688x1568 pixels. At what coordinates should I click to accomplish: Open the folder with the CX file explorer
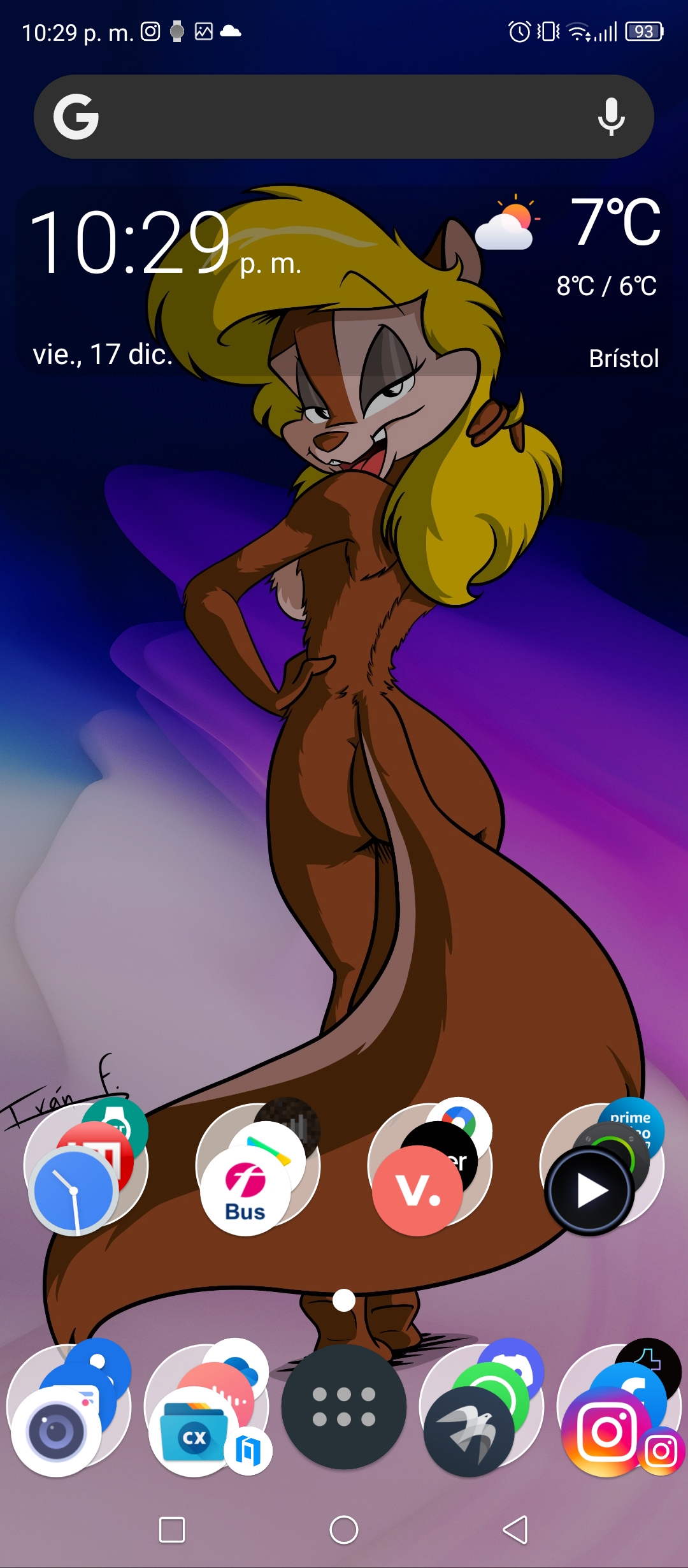tap(206, 1407)
